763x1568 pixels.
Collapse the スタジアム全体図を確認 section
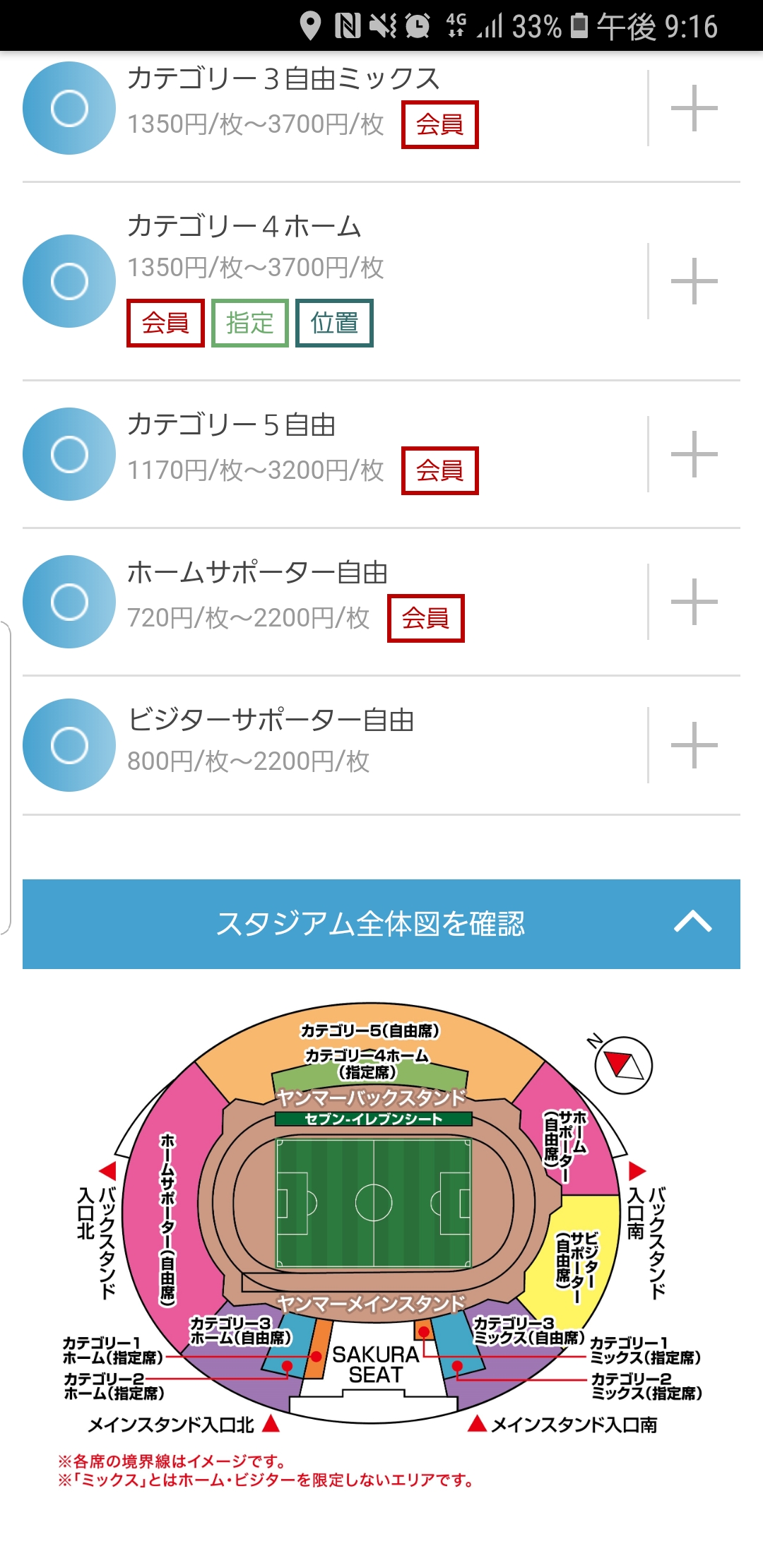(692, 922)
